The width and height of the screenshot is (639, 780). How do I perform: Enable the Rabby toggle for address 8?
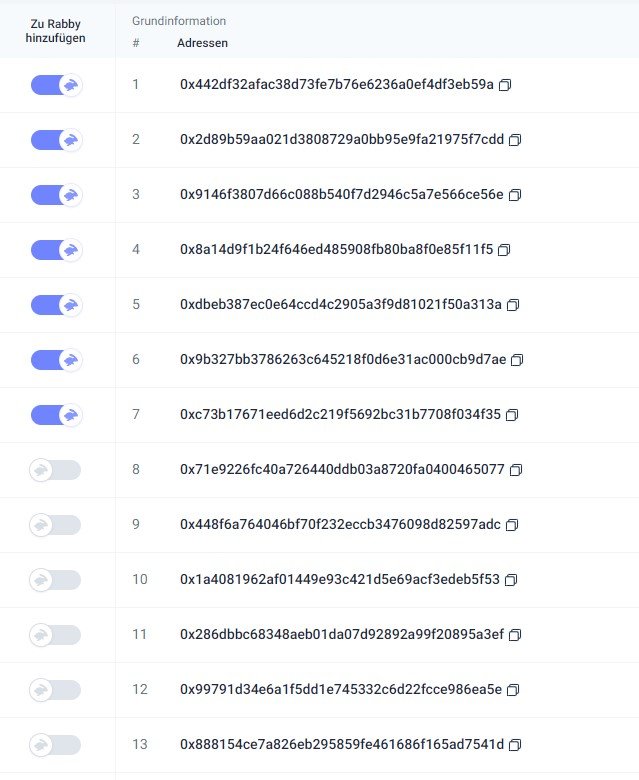click(x=54, y=469)
